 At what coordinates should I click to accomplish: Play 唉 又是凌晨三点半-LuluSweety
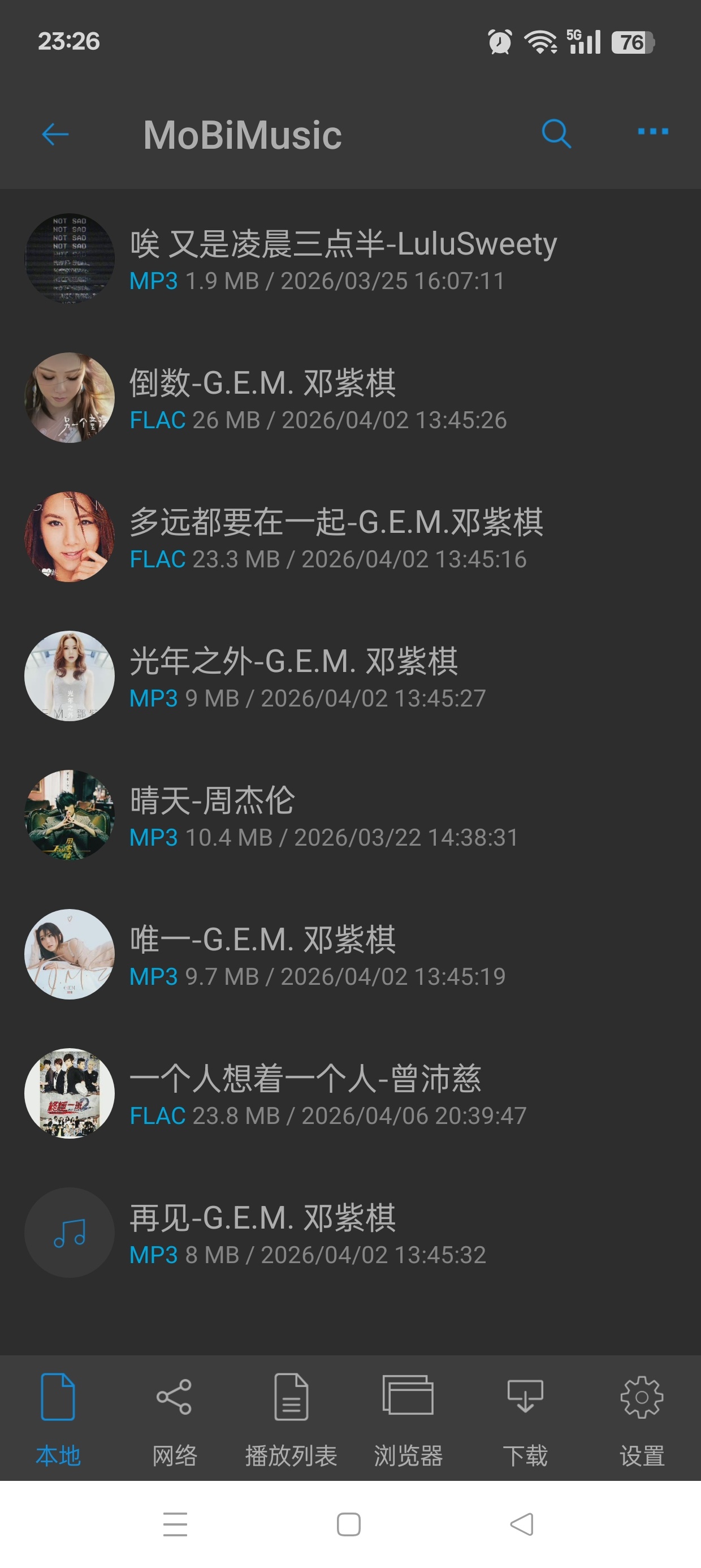(350, 259)
